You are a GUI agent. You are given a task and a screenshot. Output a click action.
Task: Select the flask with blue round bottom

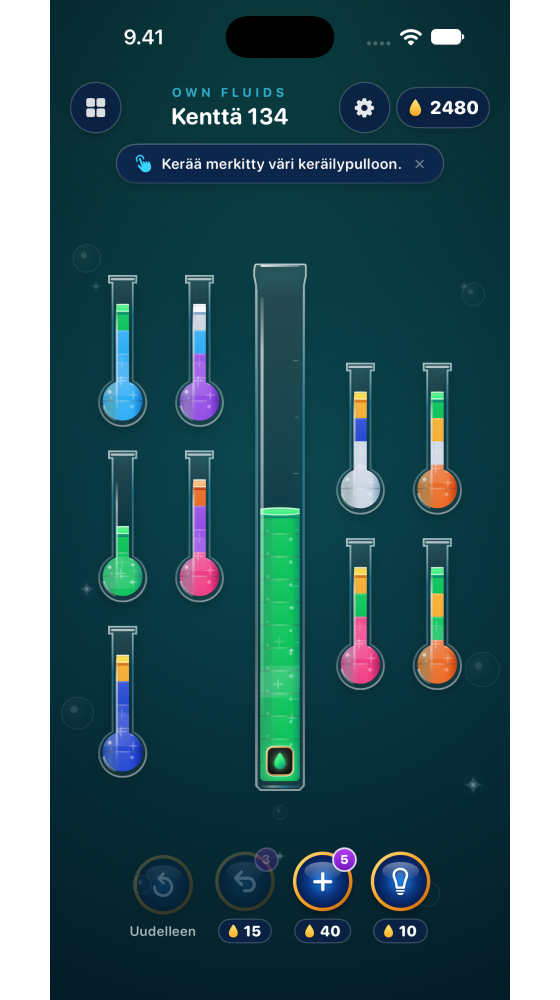(x=122, y=351)
